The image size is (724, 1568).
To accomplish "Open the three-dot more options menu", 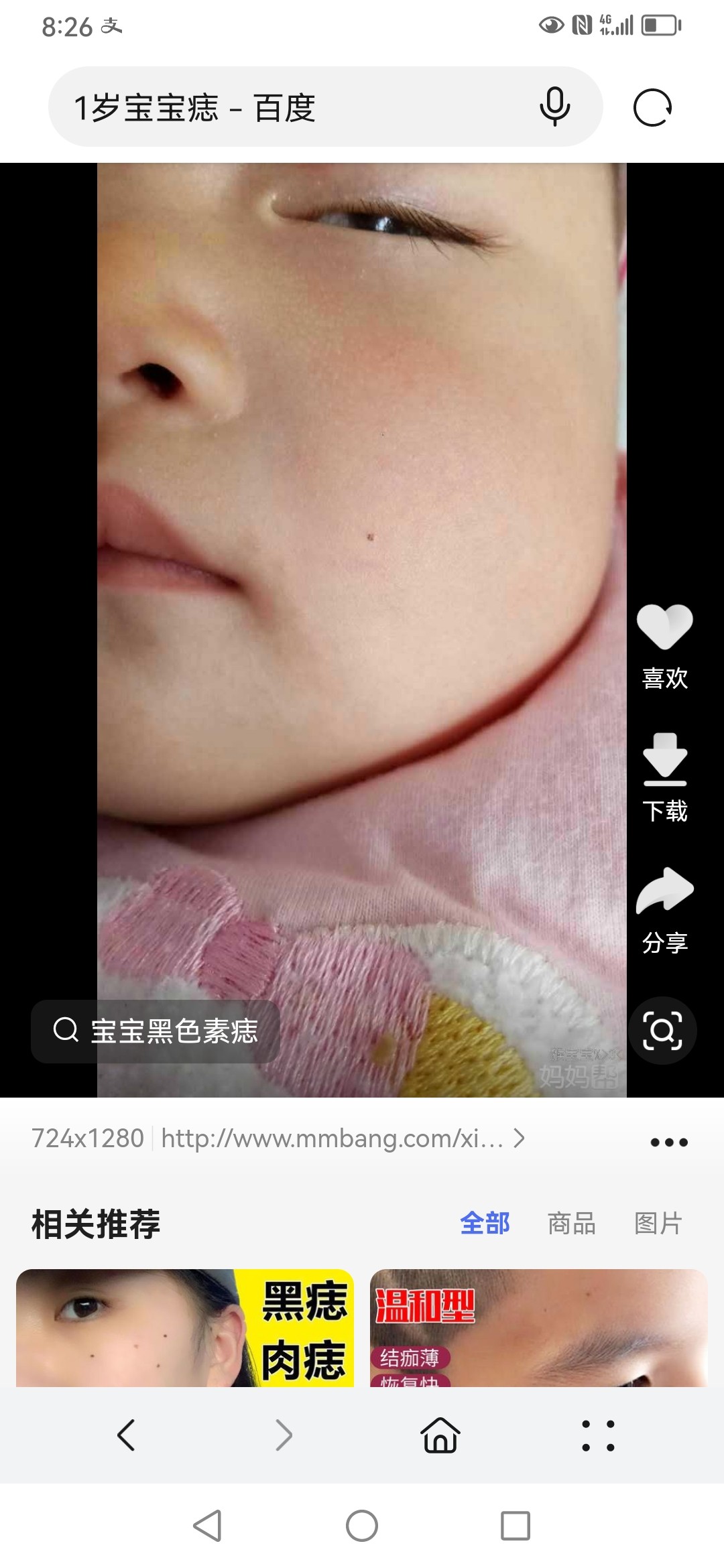I will (668, 1142).
